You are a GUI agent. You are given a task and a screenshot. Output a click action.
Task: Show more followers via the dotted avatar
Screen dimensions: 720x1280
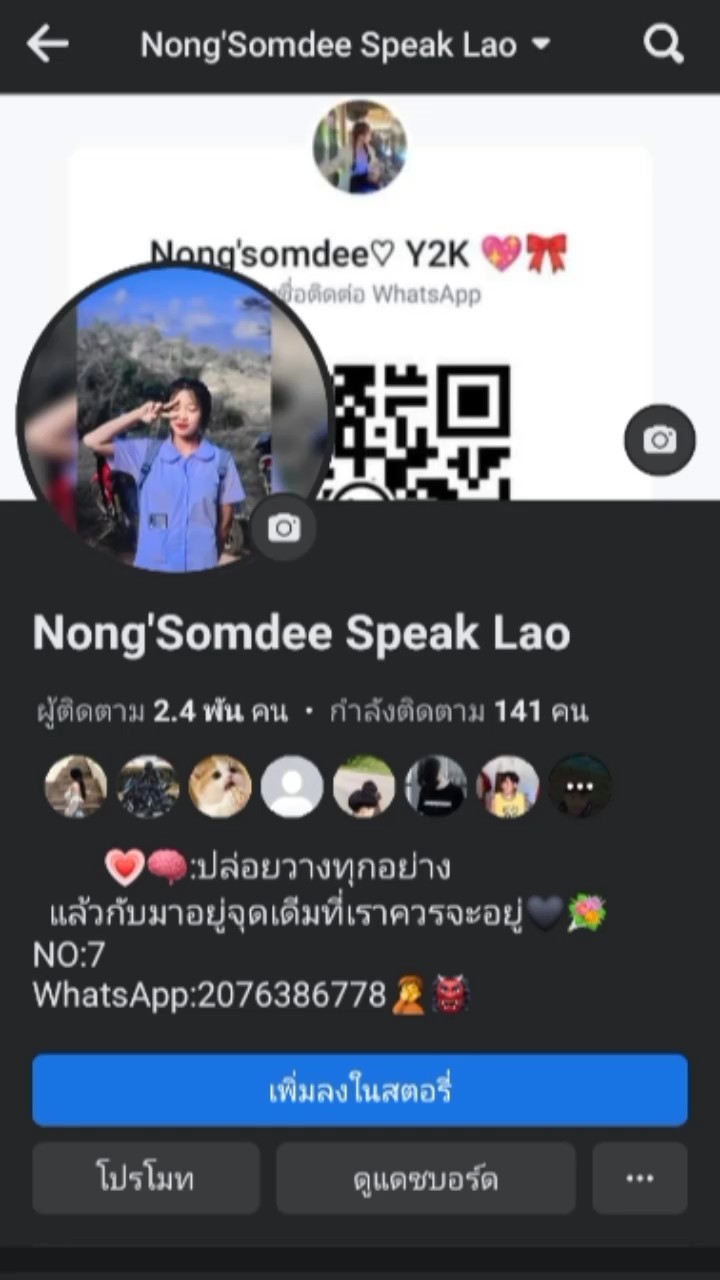point(580,786)
